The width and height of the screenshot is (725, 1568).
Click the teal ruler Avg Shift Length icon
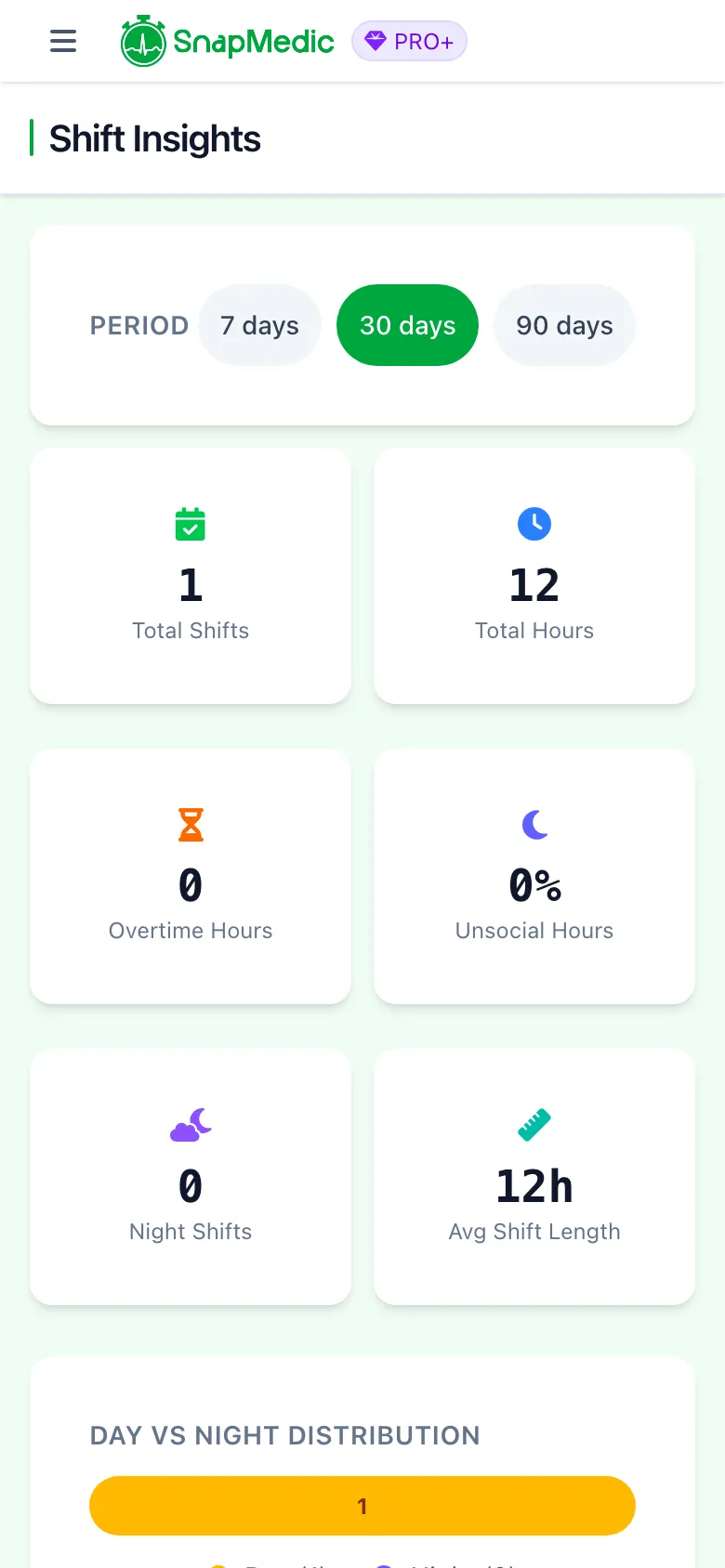point(534,1124)
